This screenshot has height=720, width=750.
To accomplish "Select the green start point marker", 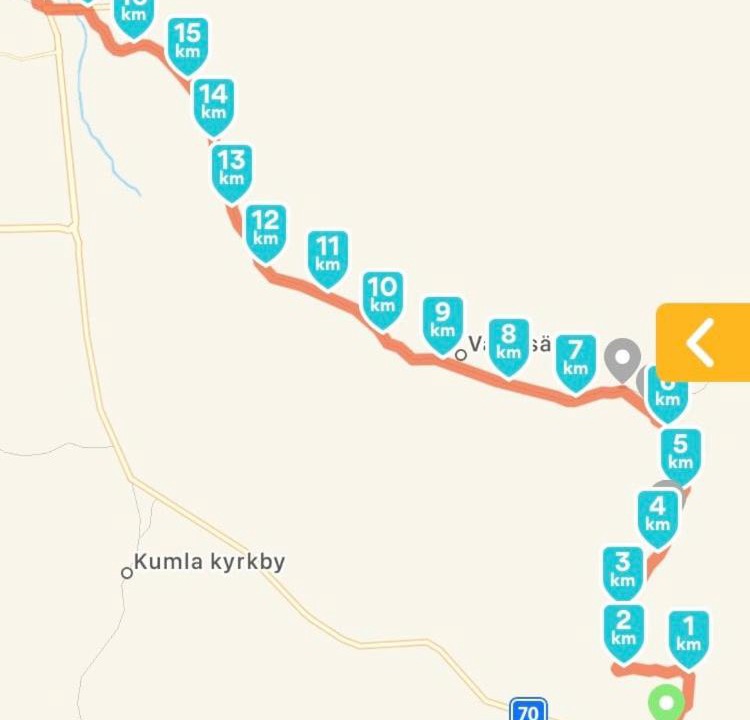I will point(666,702).
